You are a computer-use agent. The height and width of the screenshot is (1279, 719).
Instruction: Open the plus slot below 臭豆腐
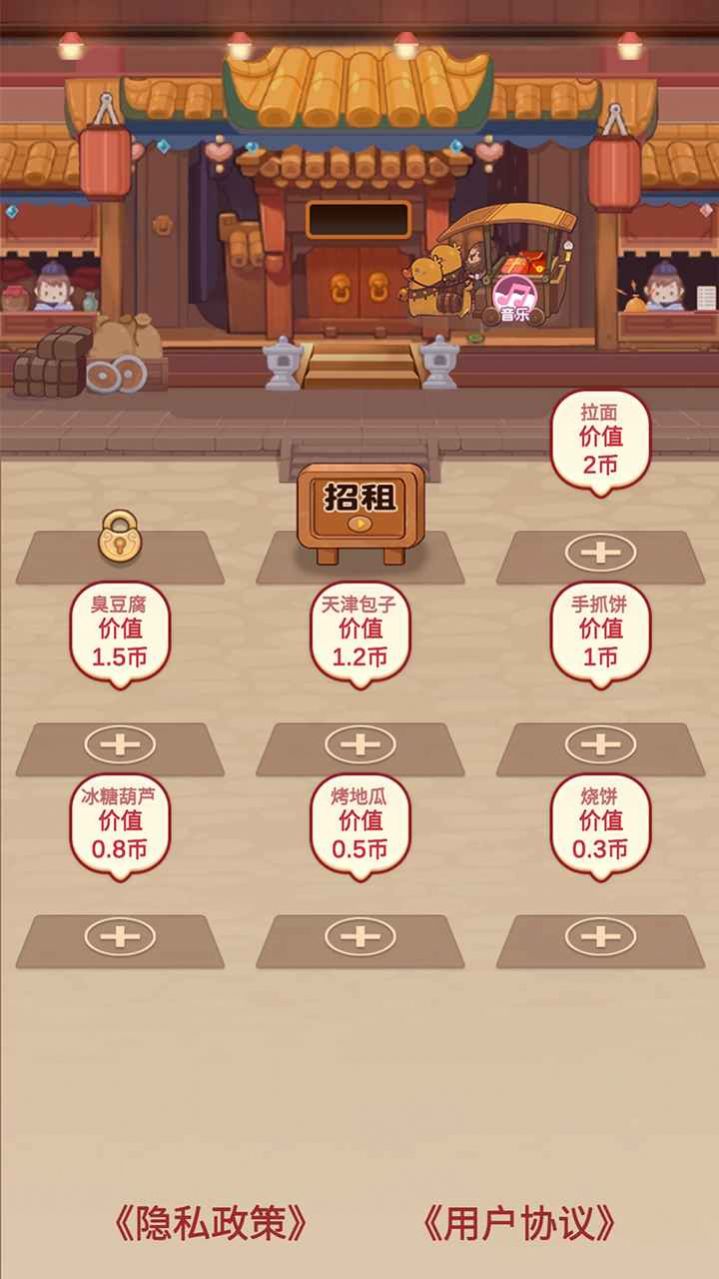120,745
